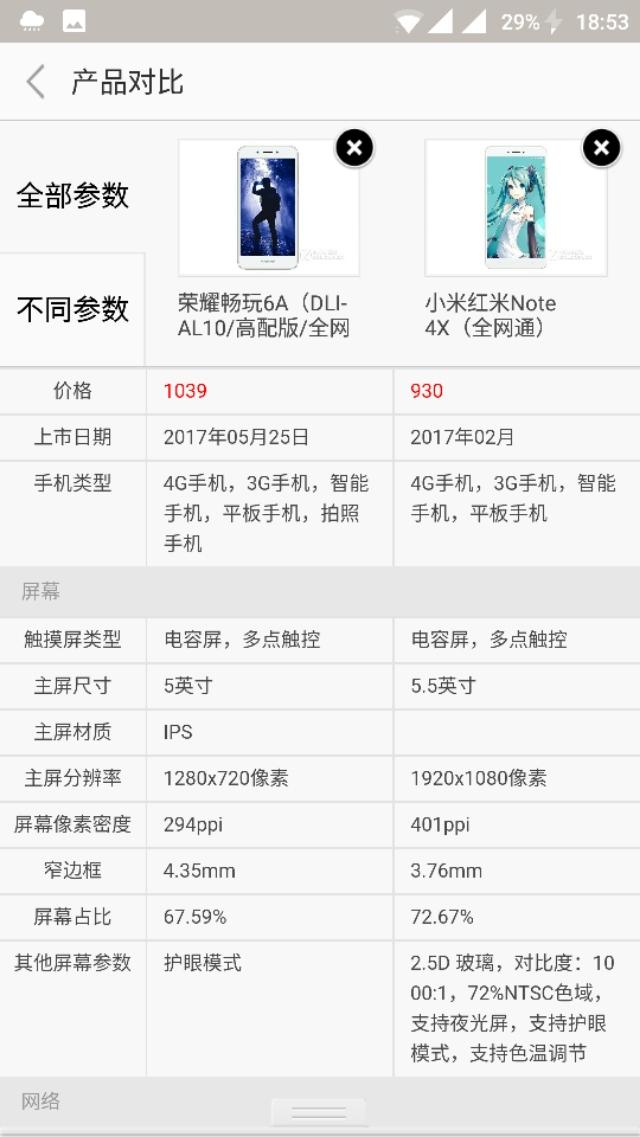
Task: Tap the bottom drawer handle
Action: [319, 1112]
